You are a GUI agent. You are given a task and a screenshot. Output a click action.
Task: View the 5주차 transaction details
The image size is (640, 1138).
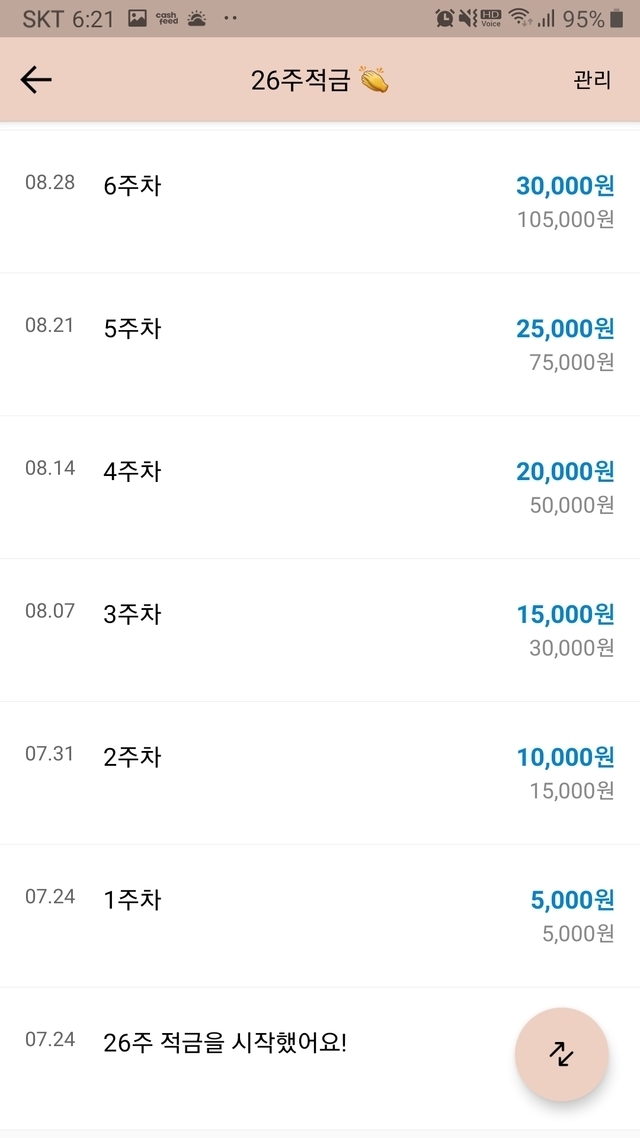pyautogui.click(x=320, y=344)
